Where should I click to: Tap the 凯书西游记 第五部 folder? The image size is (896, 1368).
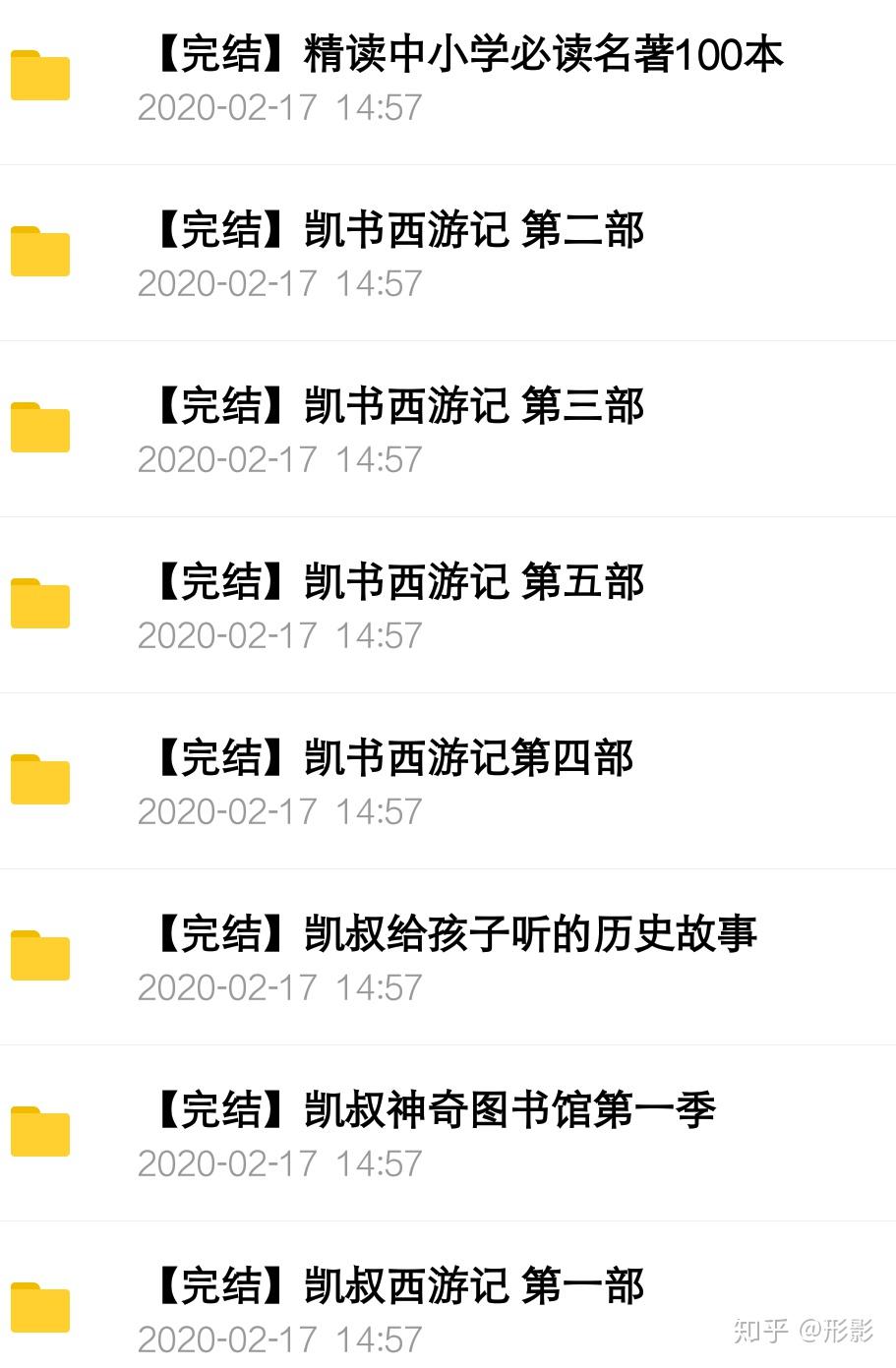coord(398,584)
